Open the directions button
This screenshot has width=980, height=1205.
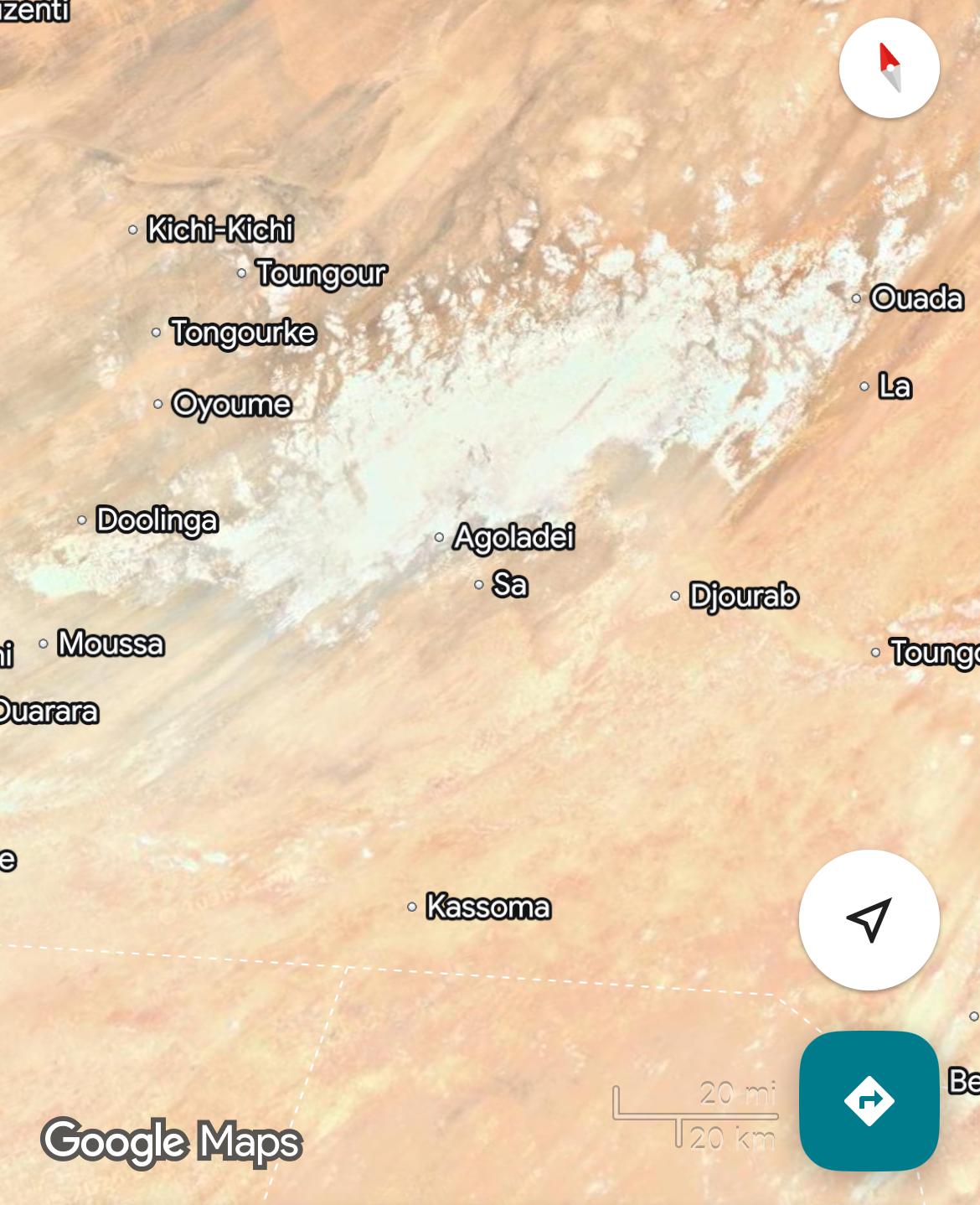click(x=869, y=1100)
